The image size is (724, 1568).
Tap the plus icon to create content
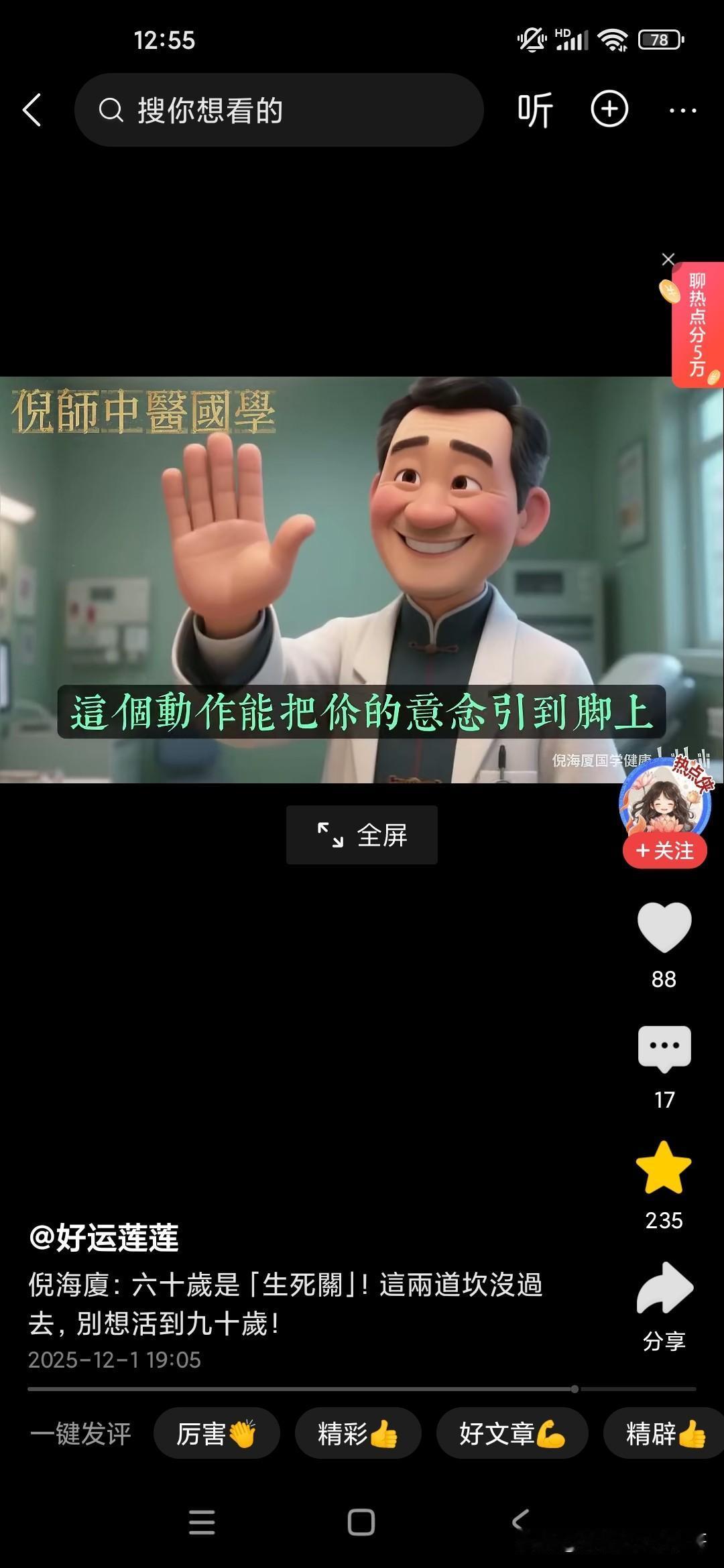click(x=609, y=109)
